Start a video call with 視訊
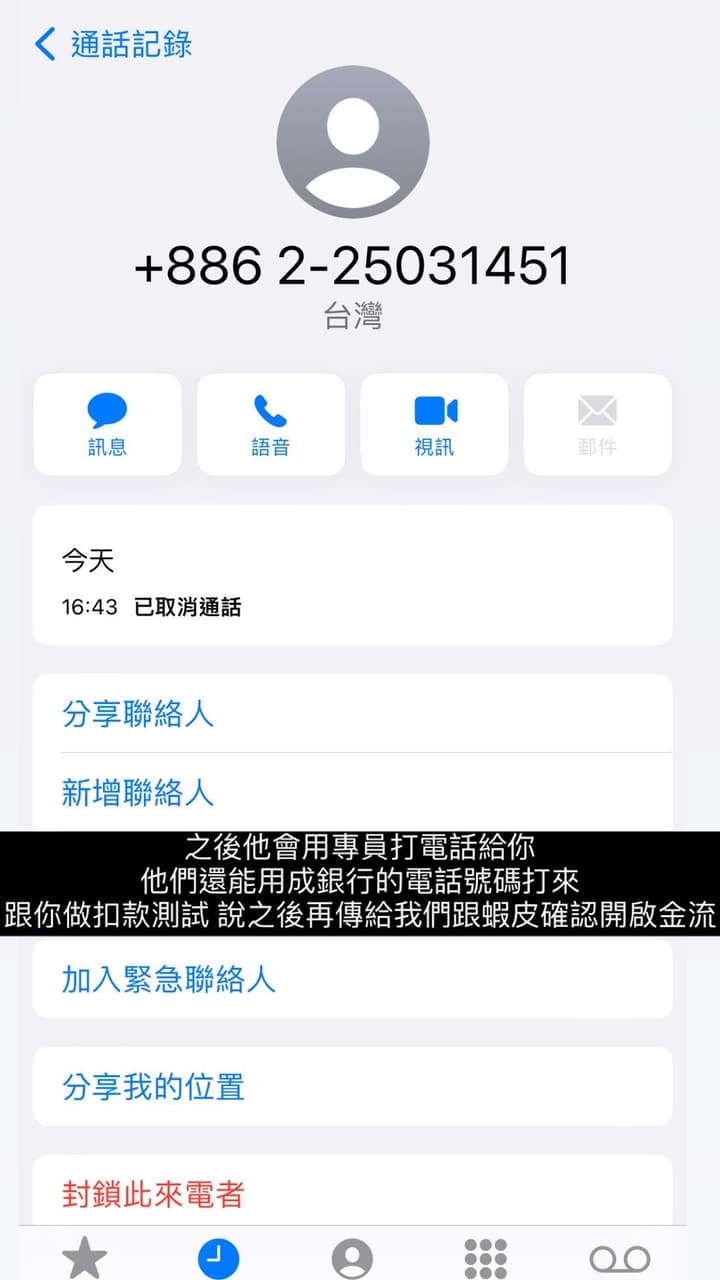This screenshot has height=1280, width=720. point(434,424)
